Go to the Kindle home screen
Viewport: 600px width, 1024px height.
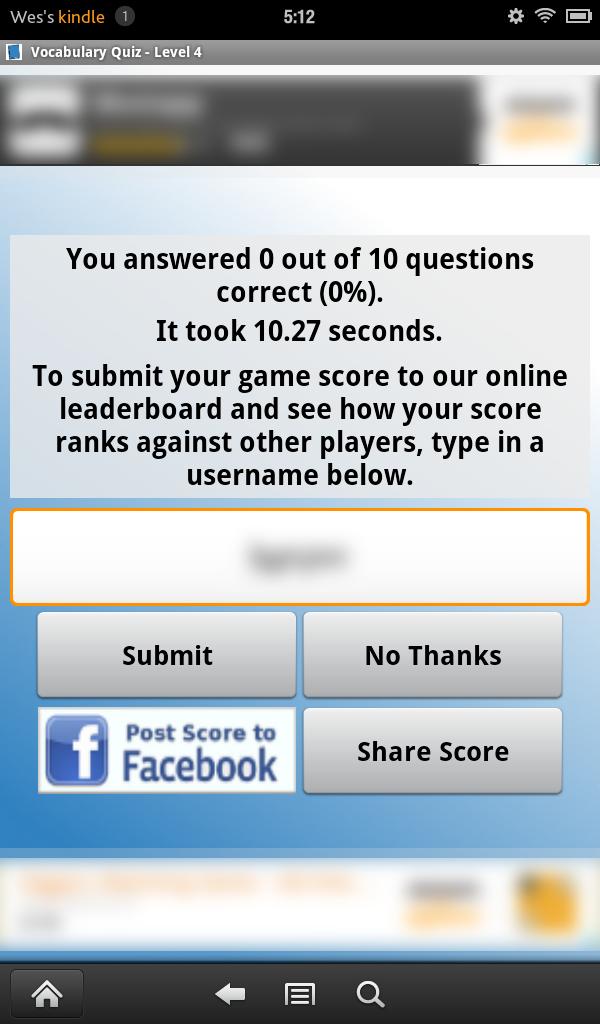point(46,993)
